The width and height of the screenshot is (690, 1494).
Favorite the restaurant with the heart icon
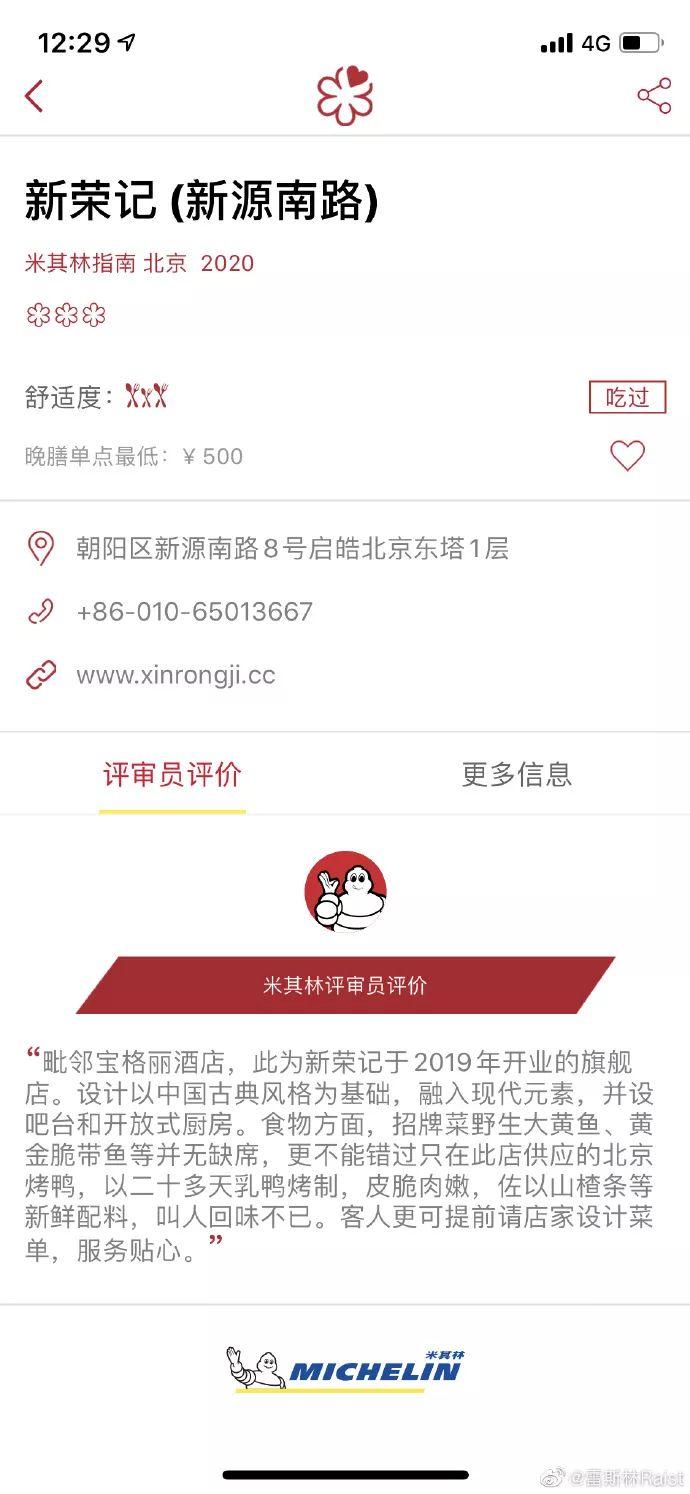click(x=627, y=456)
